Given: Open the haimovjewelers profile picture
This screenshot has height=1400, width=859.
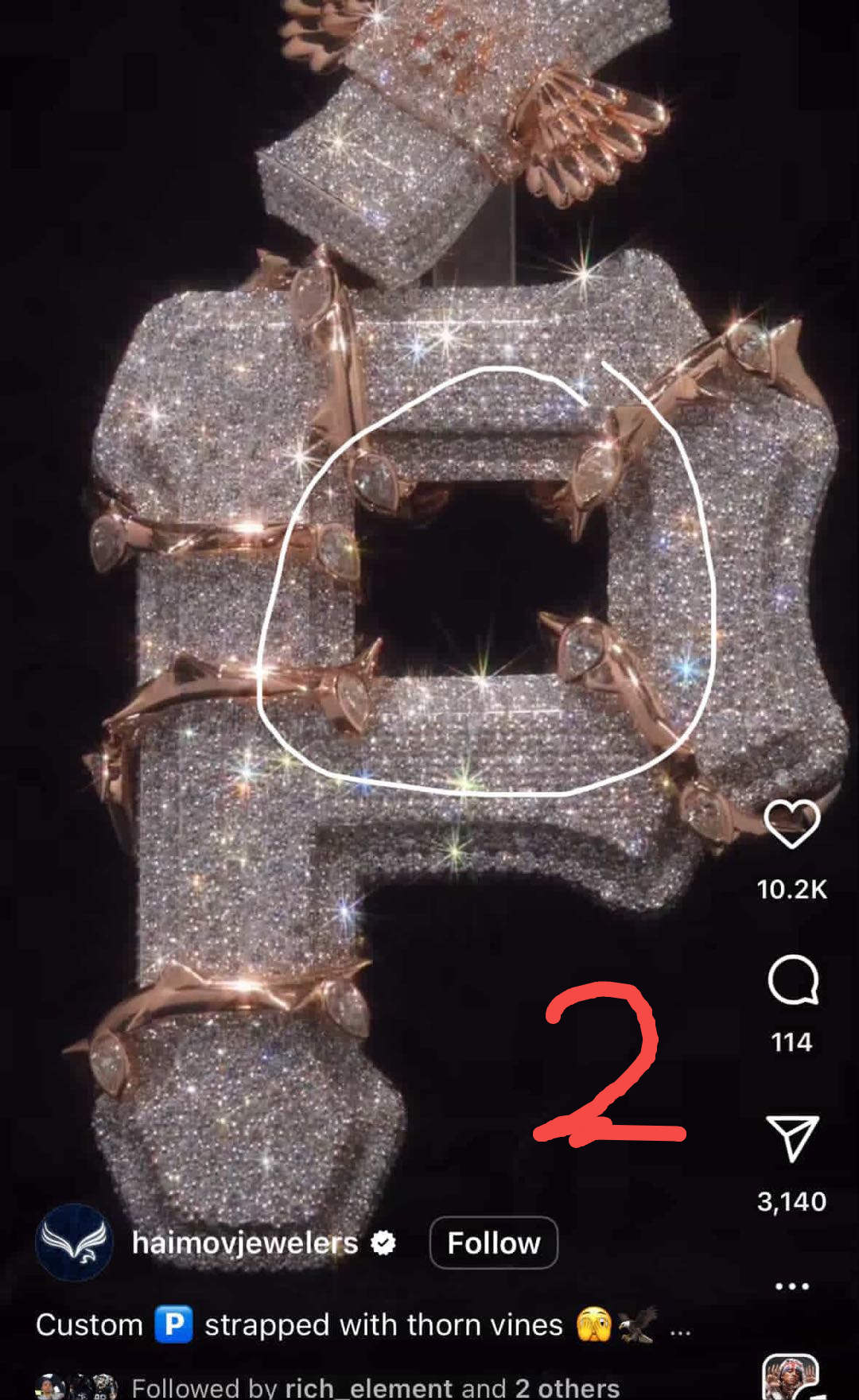Looking at the screenshot, I should pyautogui.click(x=75, y=1243).
